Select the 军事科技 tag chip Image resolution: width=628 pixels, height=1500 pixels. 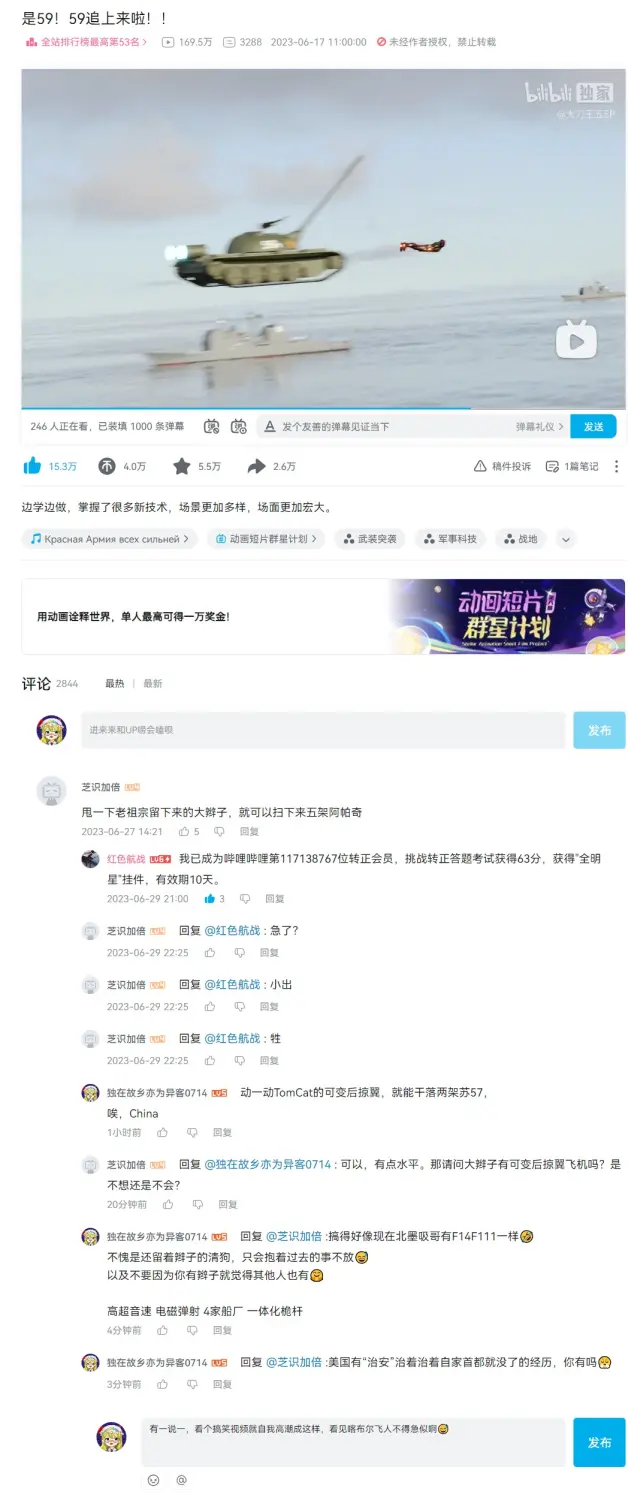(x=450, y=539)
